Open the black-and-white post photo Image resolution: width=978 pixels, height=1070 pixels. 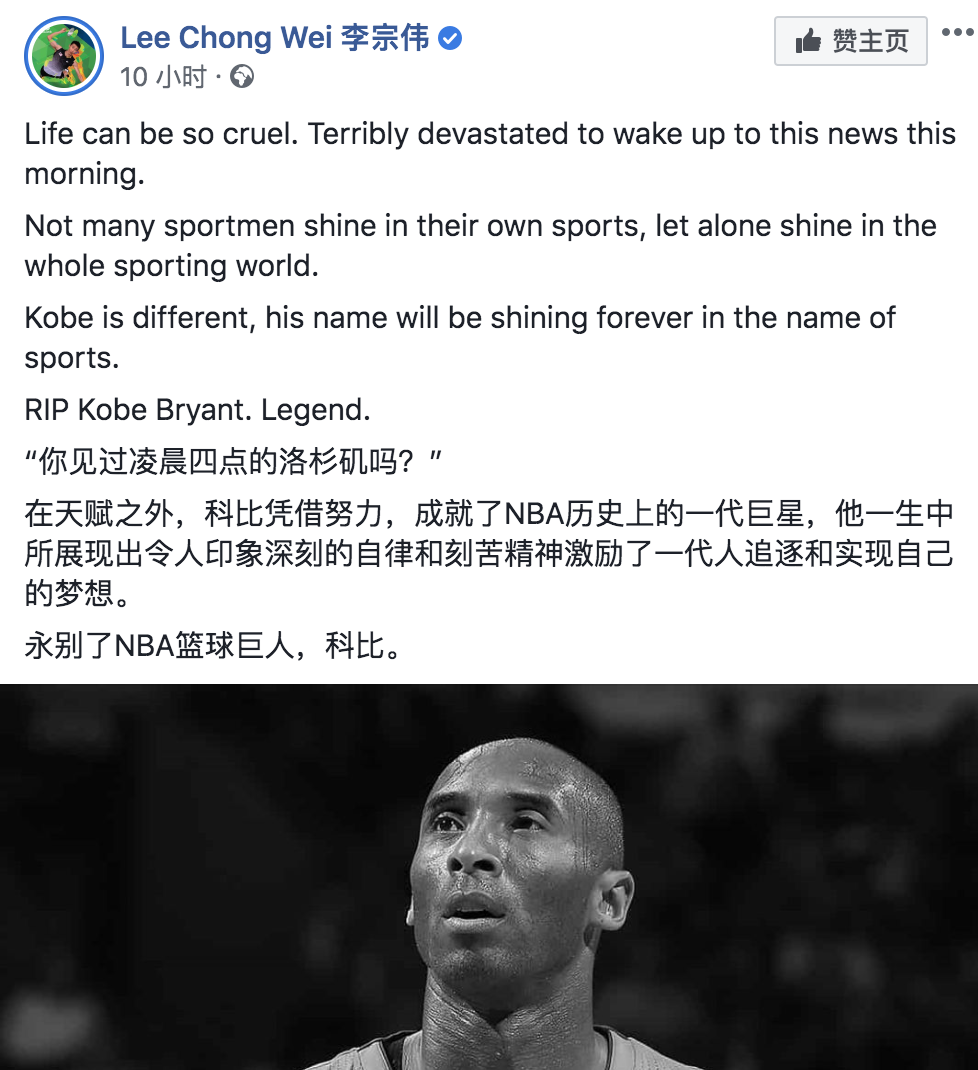[x=489, y=876]
